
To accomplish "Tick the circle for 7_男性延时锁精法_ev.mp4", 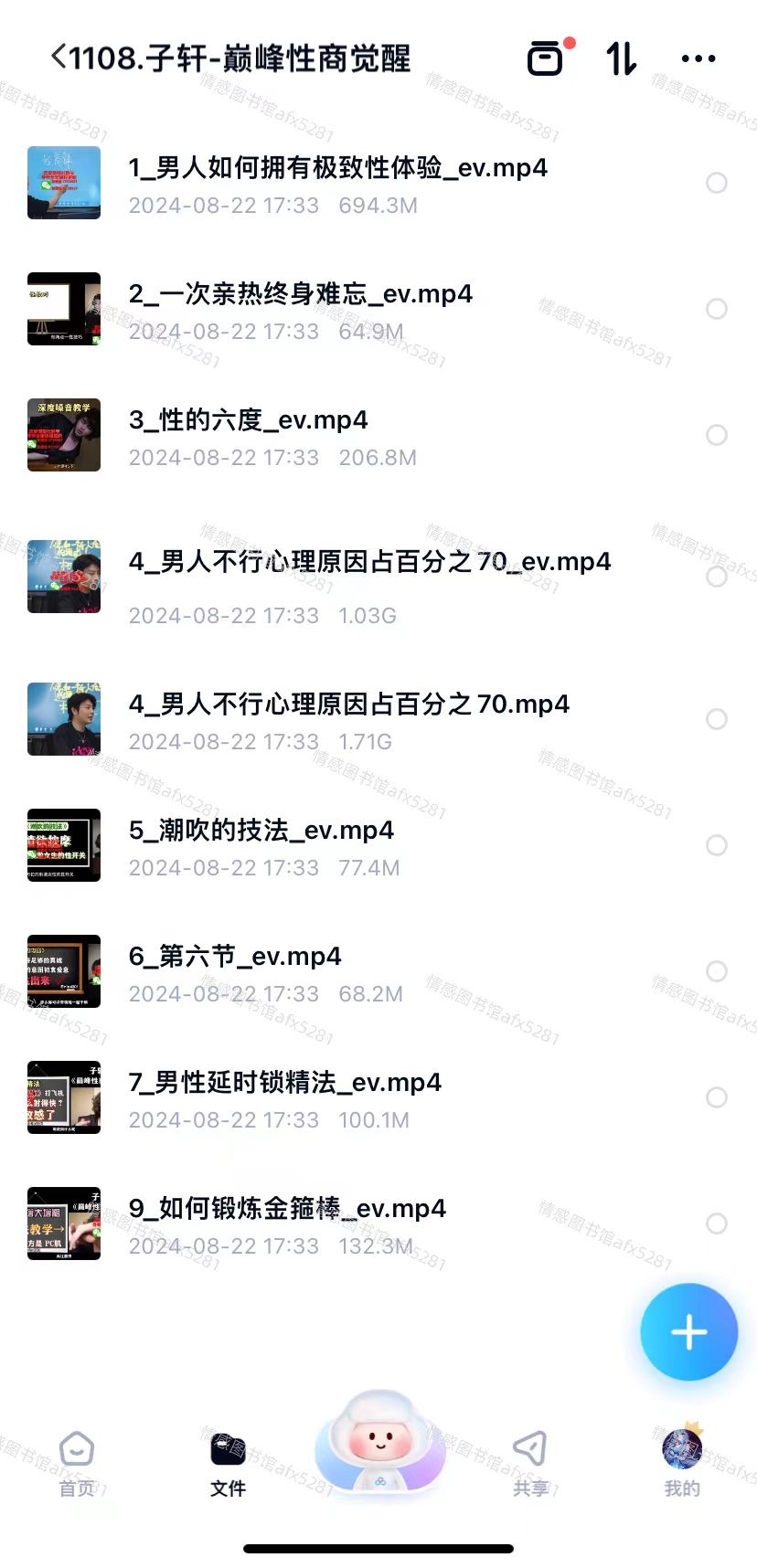I will 717,1097.
